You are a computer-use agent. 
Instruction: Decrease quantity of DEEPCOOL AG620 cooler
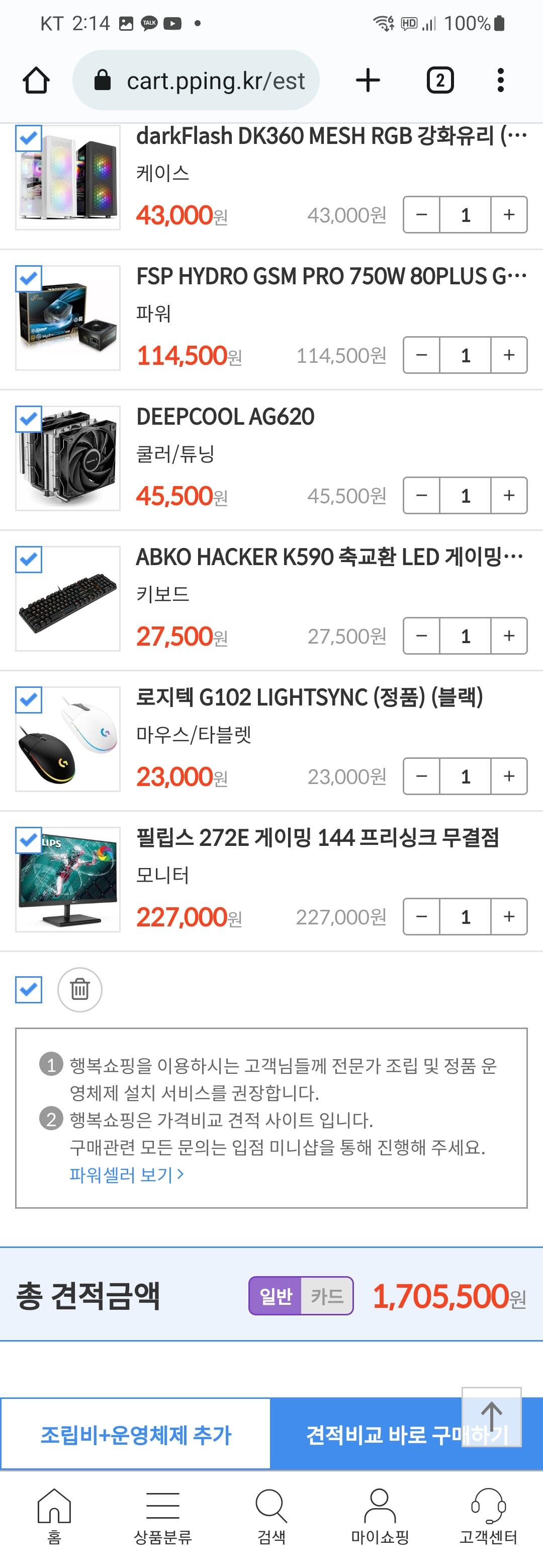pos(421,496)
